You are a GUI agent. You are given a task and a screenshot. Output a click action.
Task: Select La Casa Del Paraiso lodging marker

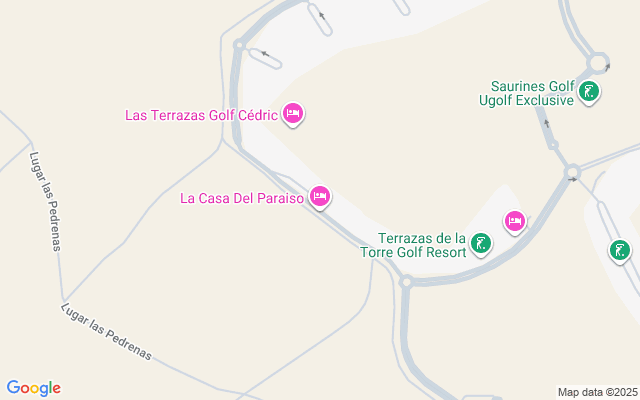(320, 197)
